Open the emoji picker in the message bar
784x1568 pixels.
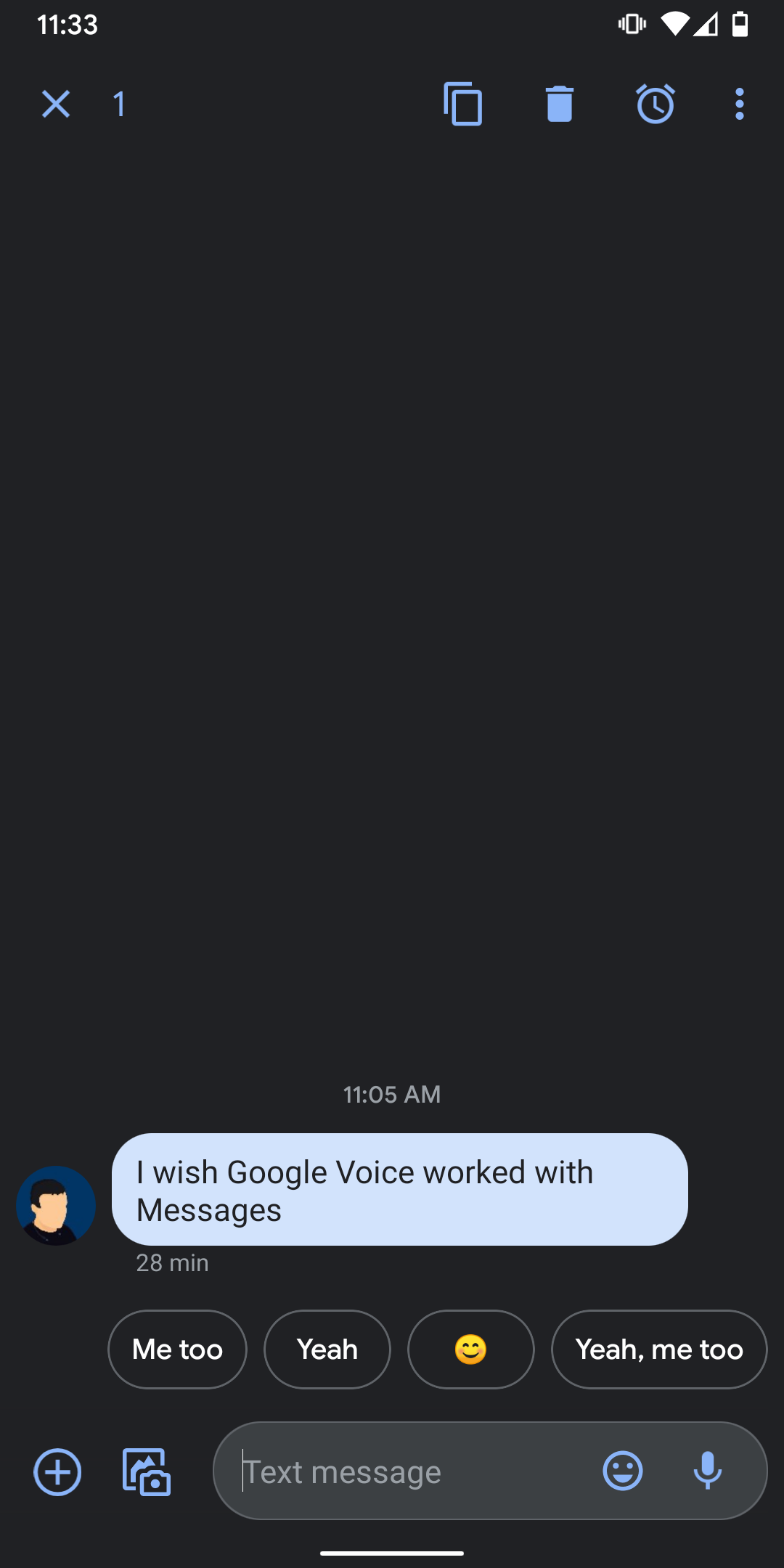point(623,1471)
